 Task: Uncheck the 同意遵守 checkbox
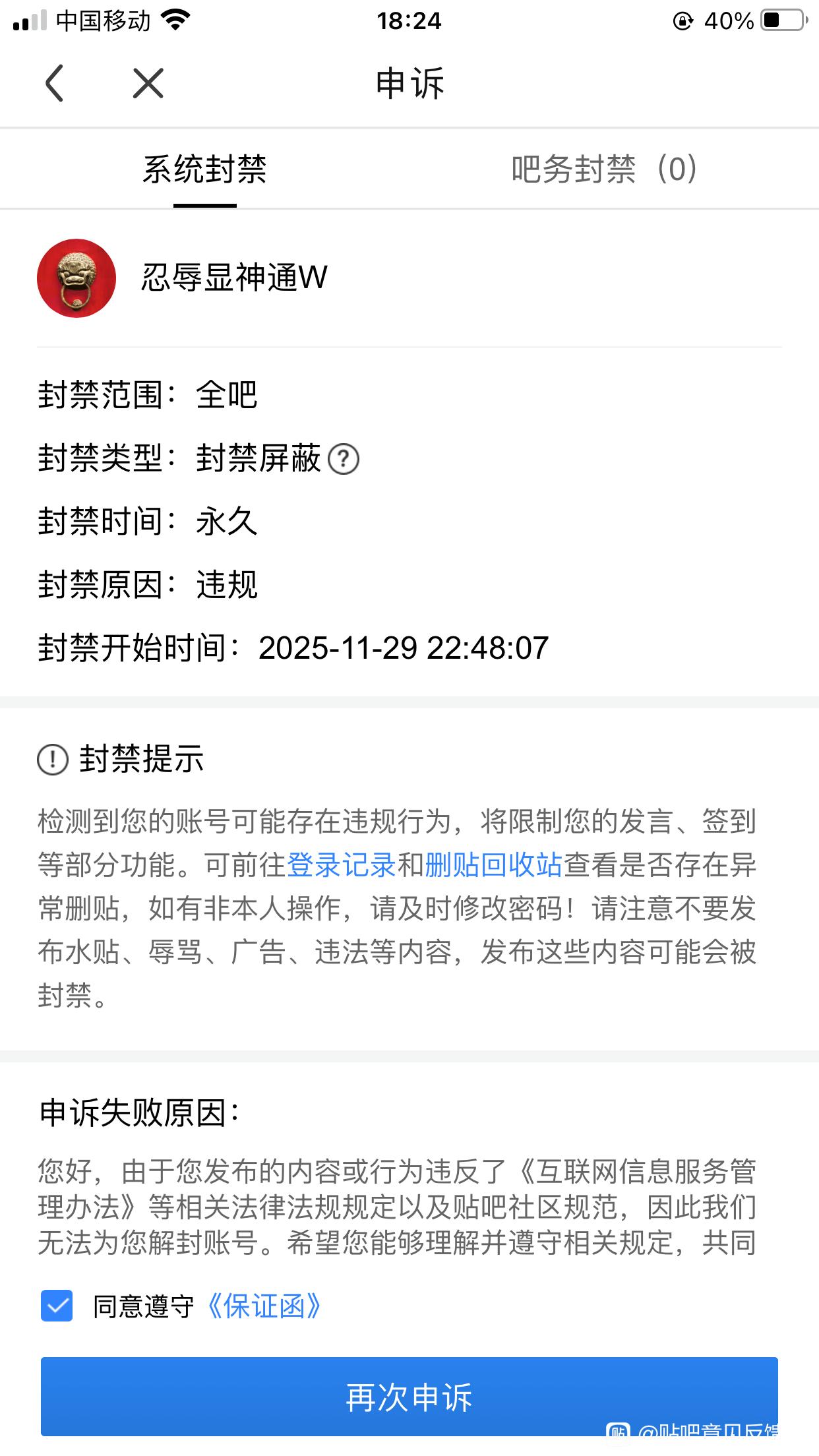coord(57,1306)
